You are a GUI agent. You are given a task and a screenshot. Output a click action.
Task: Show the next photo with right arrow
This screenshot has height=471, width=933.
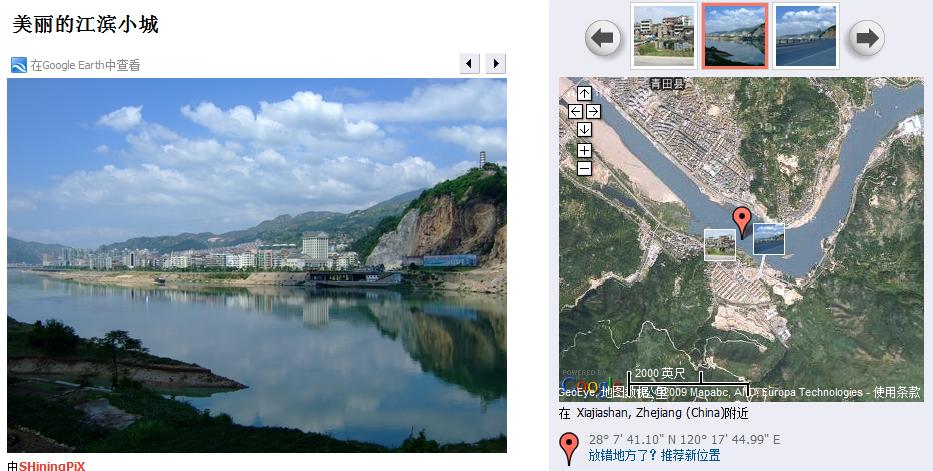click(495, 64)
